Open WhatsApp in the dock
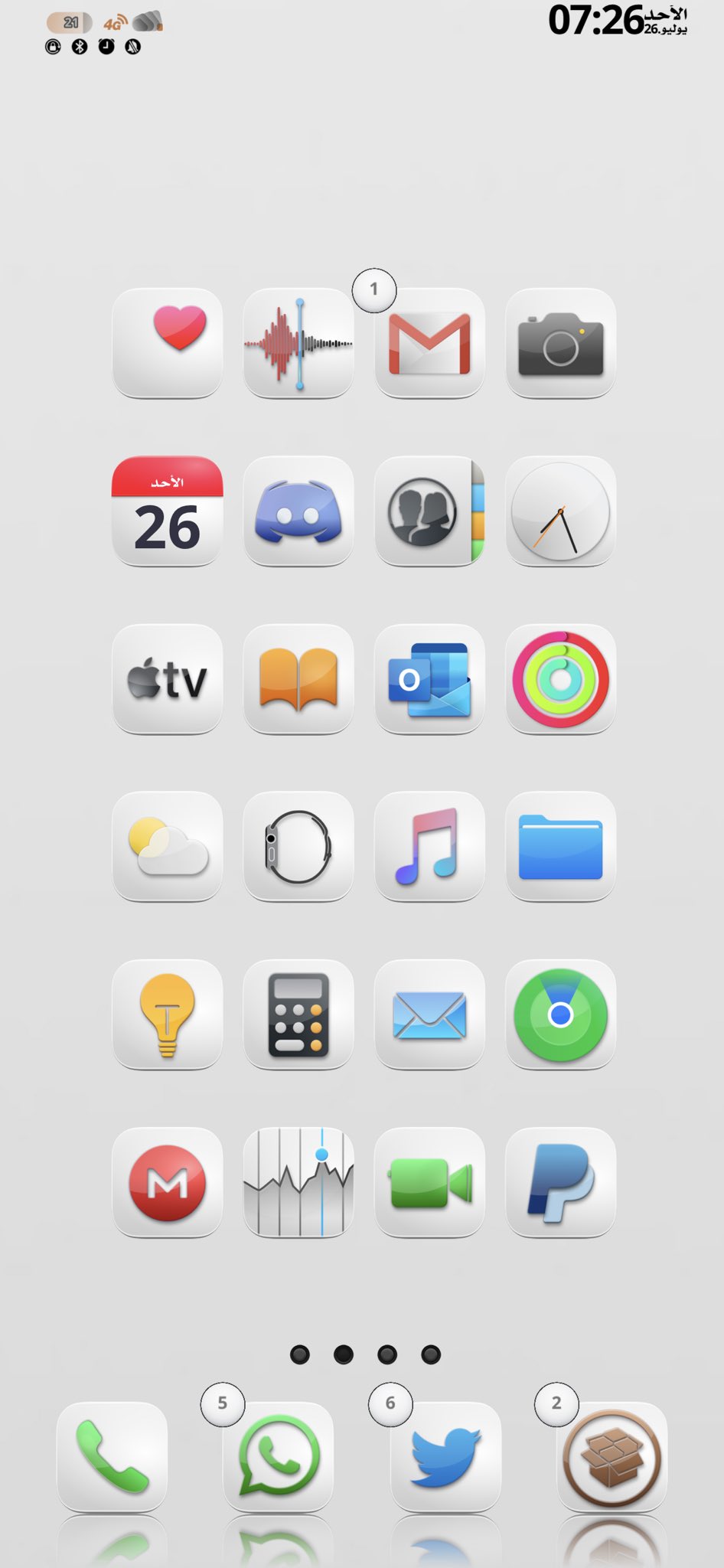 click(x=278, y=1455)
